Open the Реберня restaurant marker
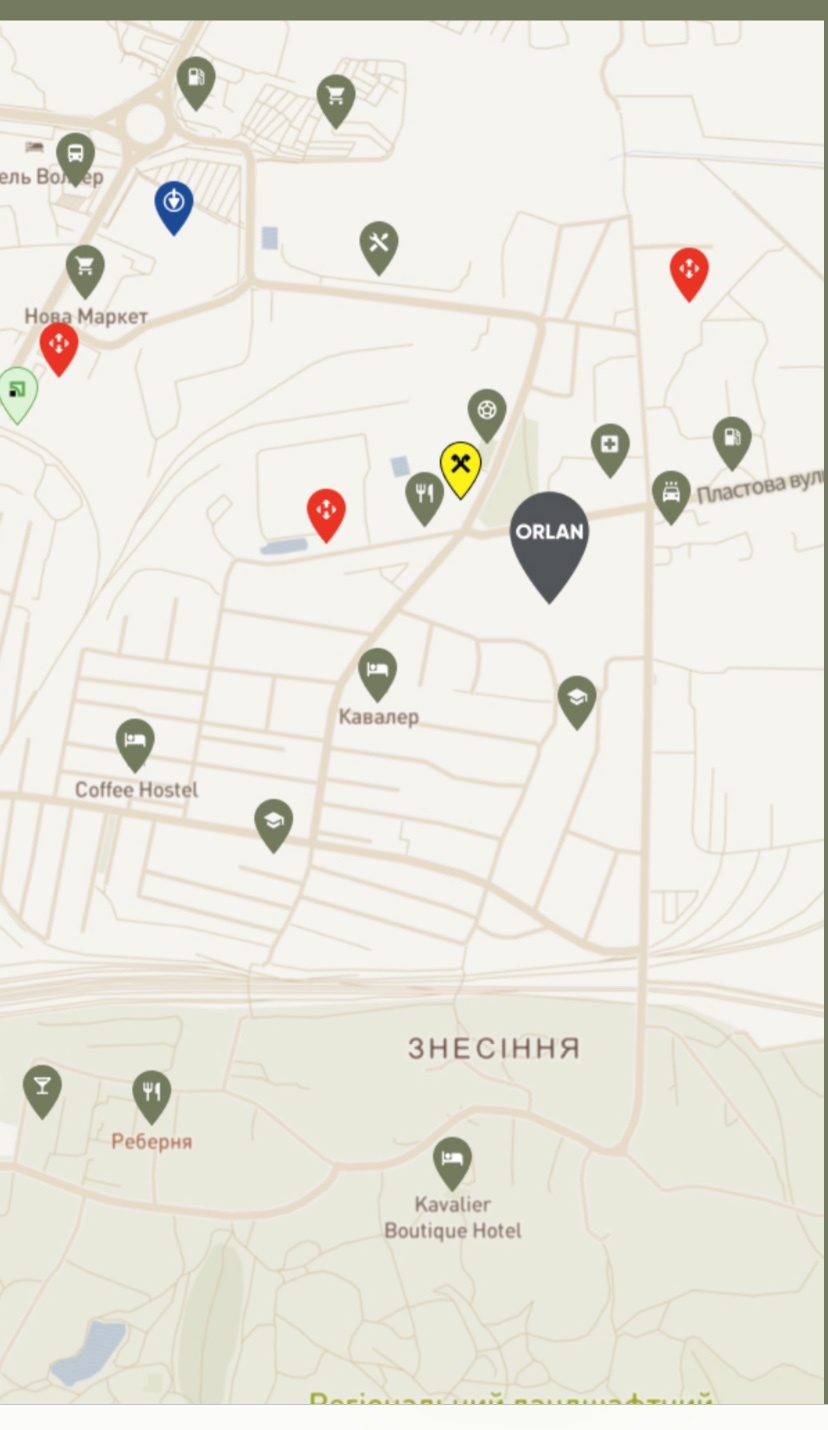Screen dimensions: 828x1430 point(152,1096)
